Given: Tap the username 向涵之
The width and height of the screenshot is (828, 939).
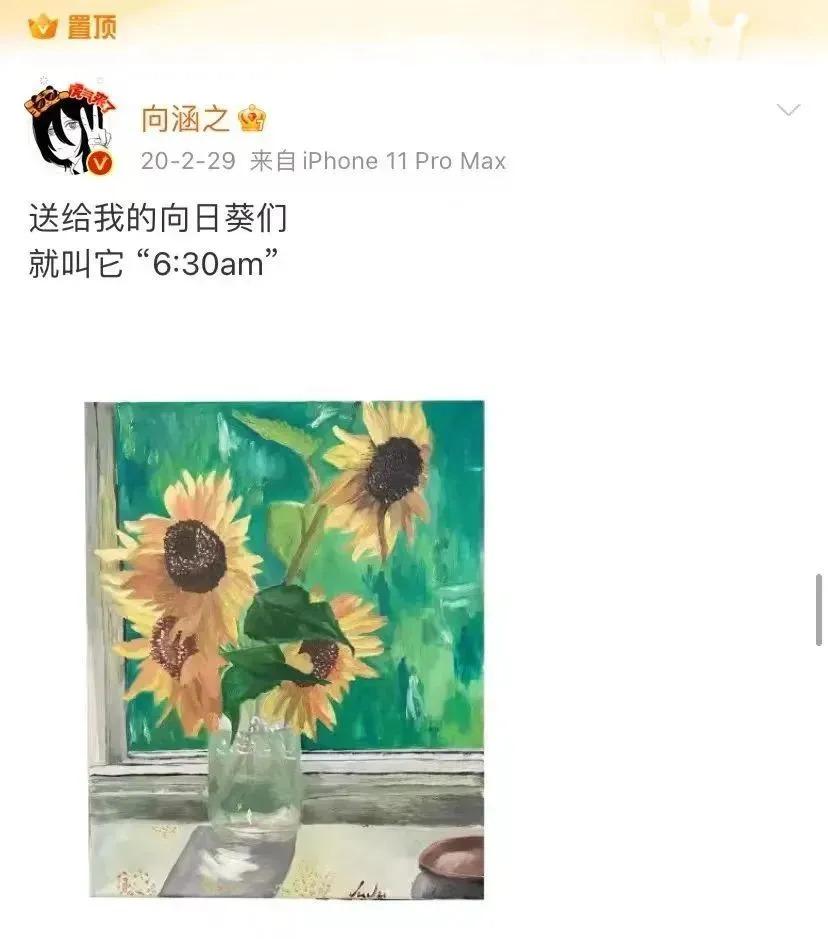Looking at the screenshot, I should click(185, 119).
